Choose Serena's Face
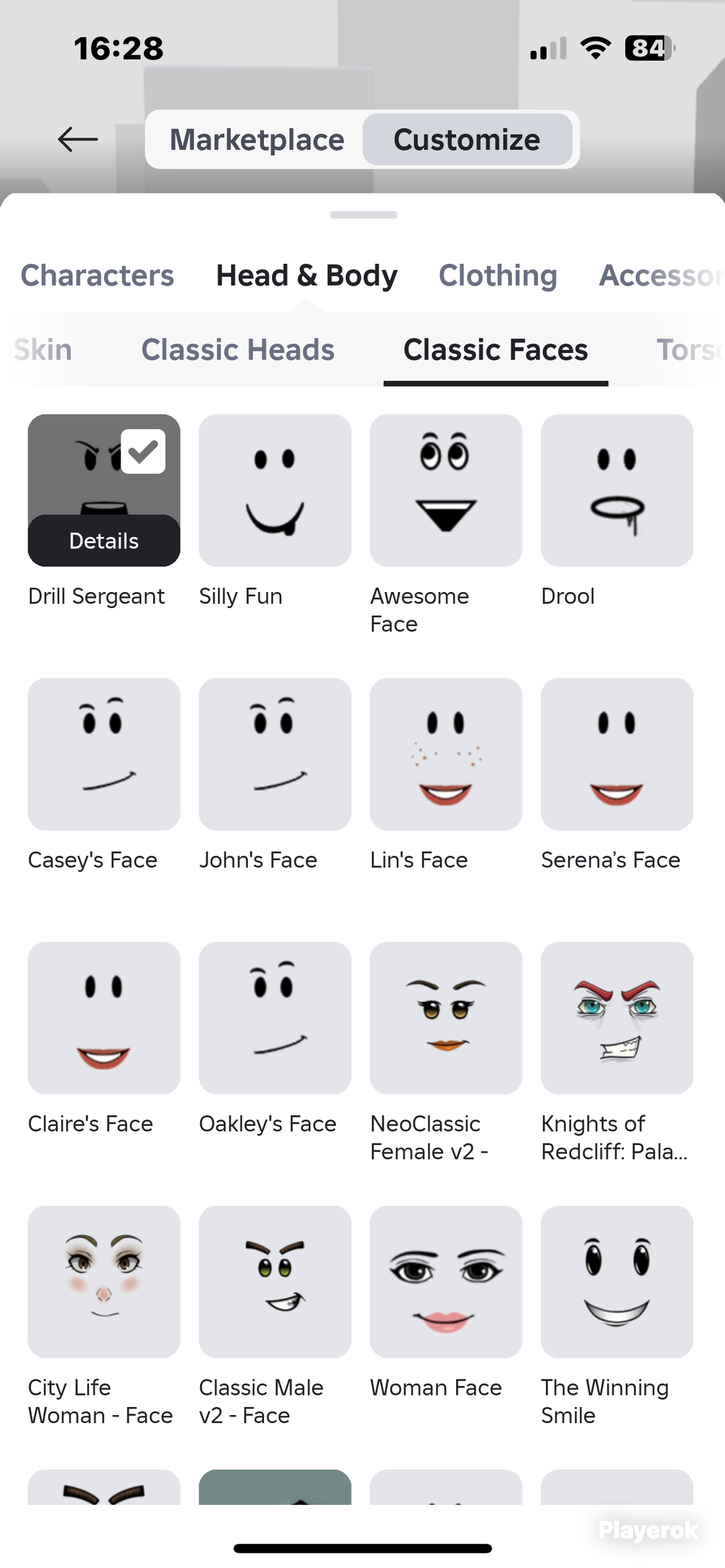725x1568 pixels. tap(617, 754)
